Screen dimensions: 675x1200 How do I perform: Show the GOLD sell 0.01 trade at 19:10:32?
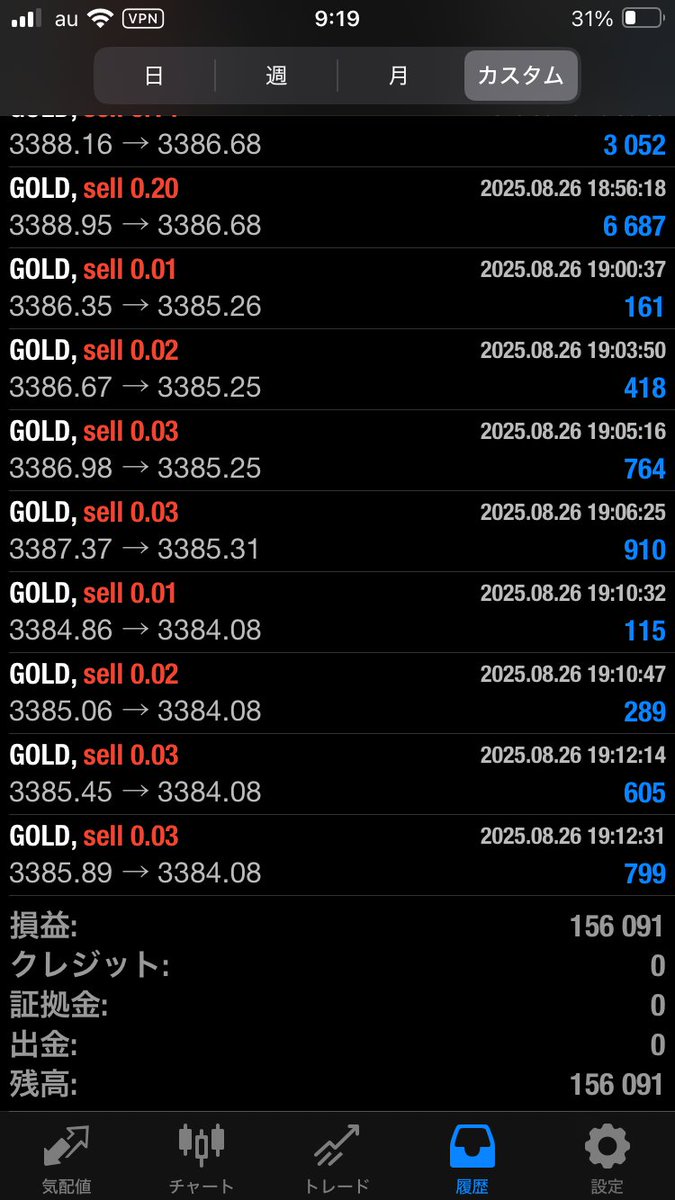(x=337, y=612)
